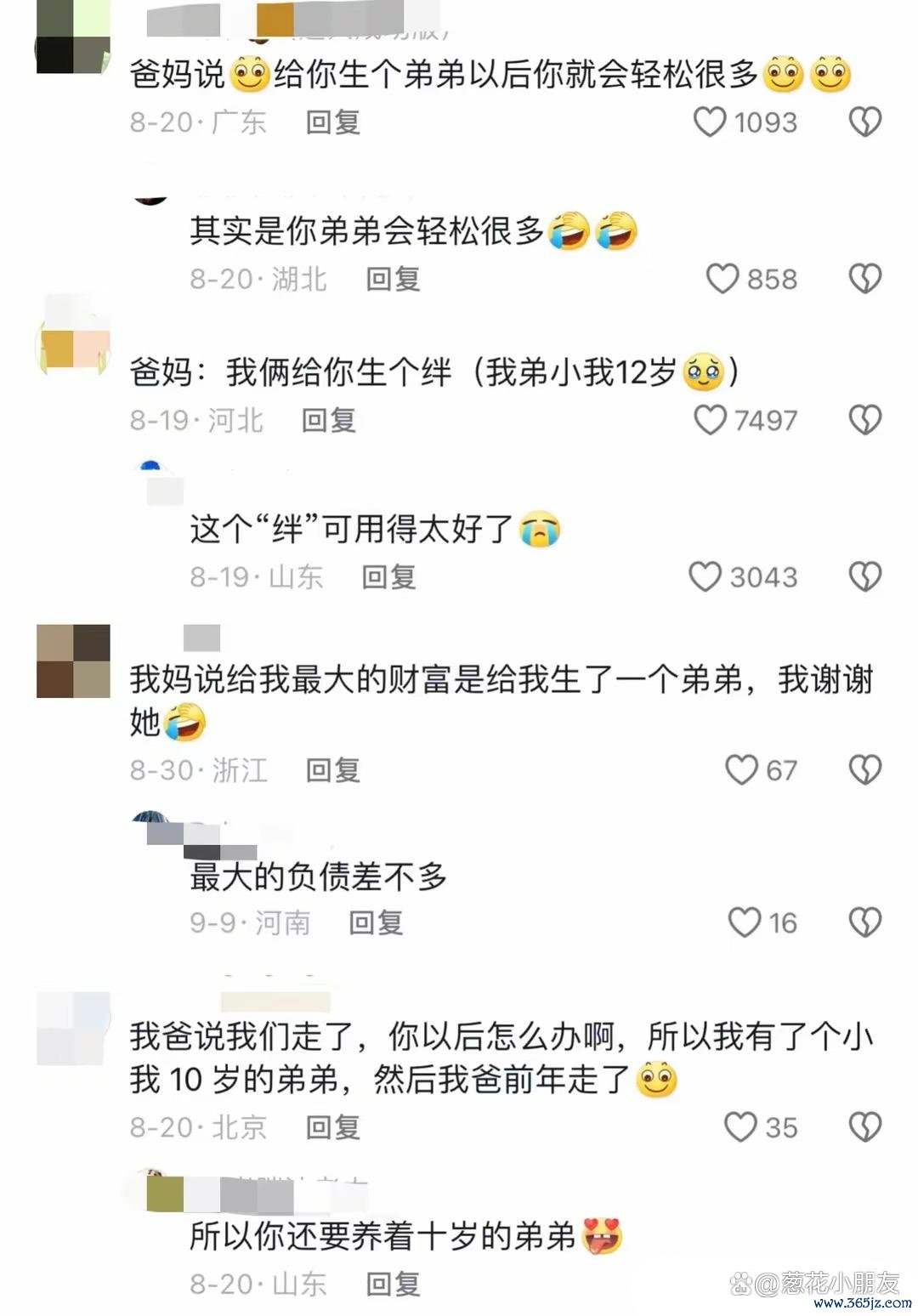Reply to the 河南 comment dated 9-9
The image size is (918, 1316).
click(376, 922)
